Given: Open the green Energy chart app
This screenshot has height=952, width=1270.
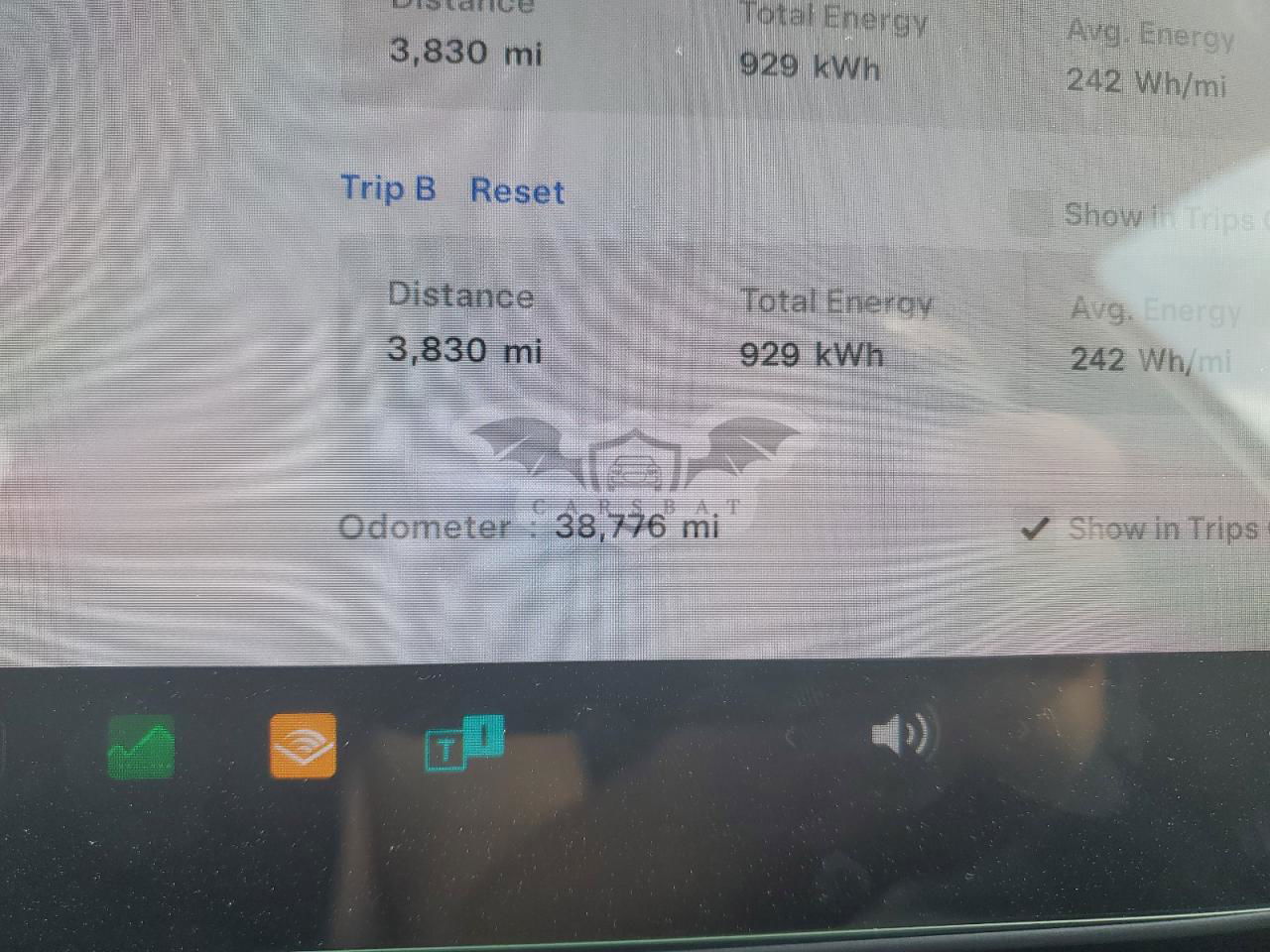Looking at the screenshot, I should tap(141, 747).
